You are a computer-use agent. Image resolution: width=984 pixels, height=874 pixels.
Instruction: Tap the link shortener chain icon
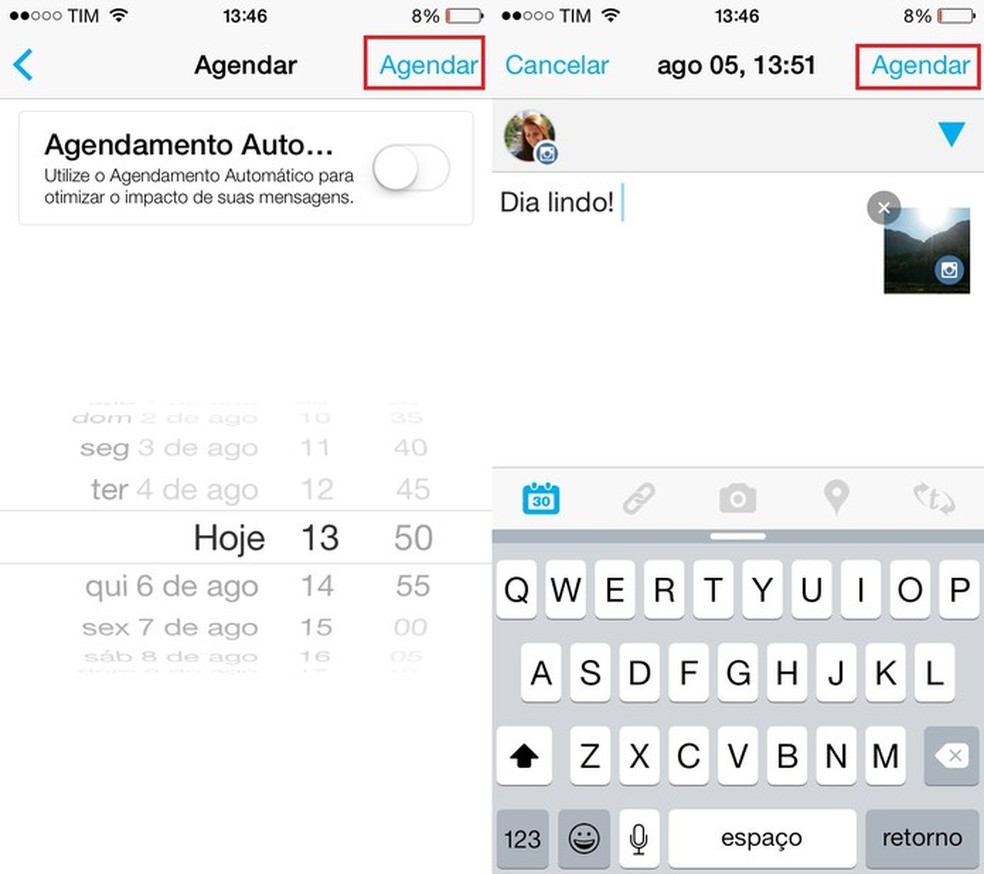(x=638, y=497)
